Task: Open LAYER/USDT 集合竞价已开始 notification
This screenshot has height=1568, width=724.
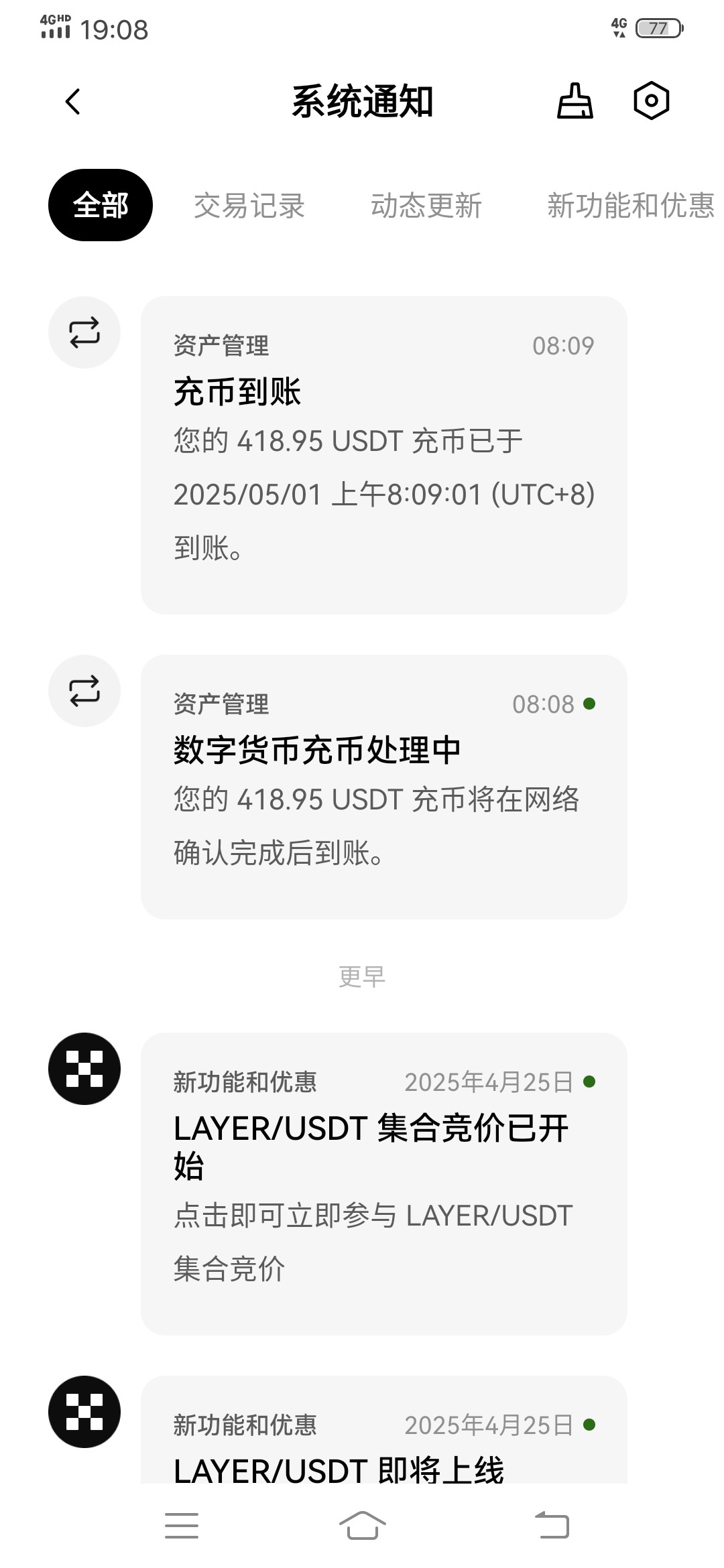Action: click(x=384, y=1184)
